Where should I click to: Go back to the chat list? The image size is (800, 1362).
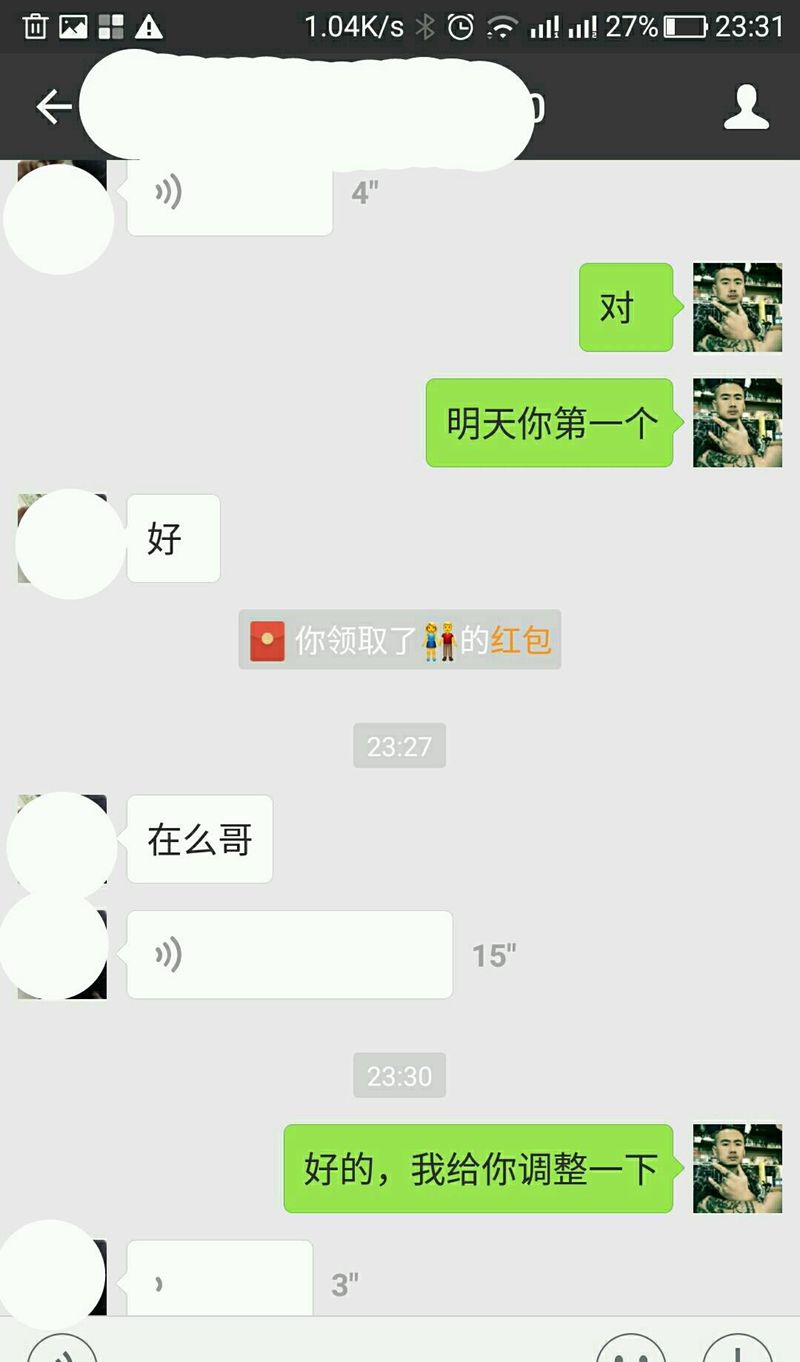tap(53, 107)
